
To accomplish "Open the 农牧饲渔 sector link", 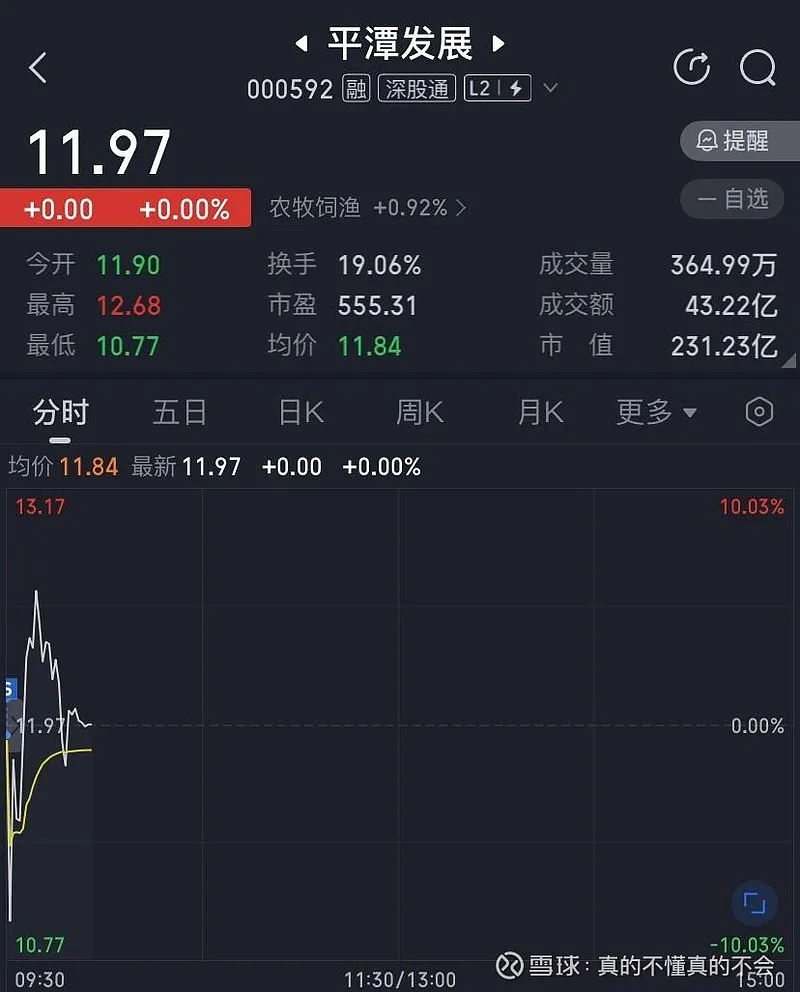I will coord(367,208).
